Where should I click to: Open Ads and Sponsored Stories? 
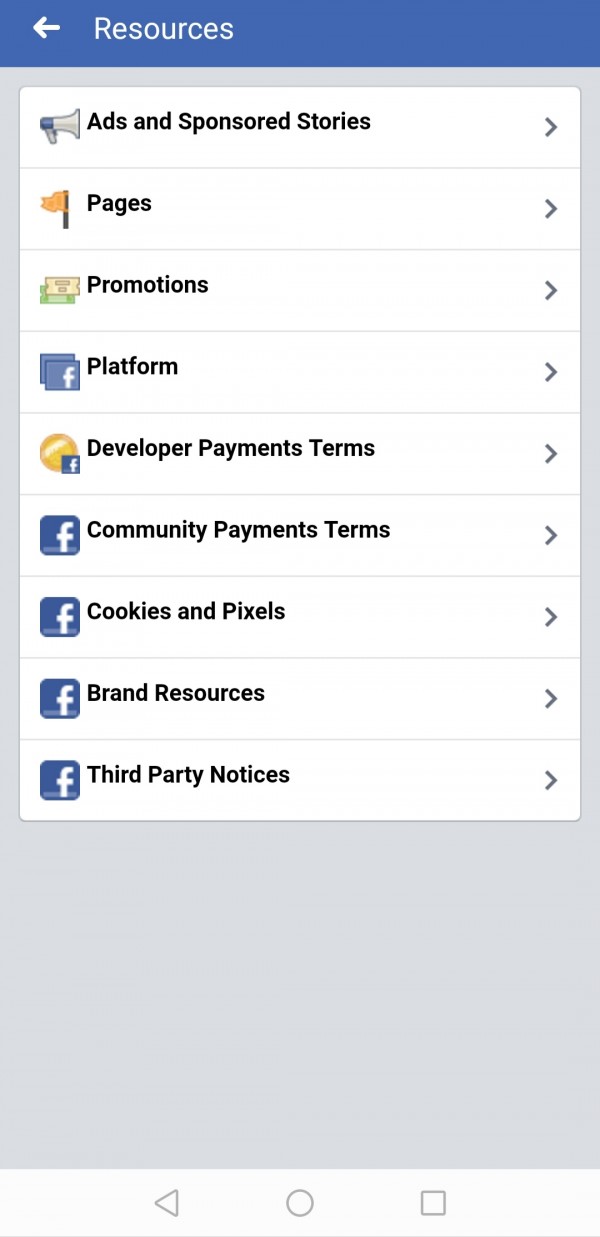click(x=299, y=127)
